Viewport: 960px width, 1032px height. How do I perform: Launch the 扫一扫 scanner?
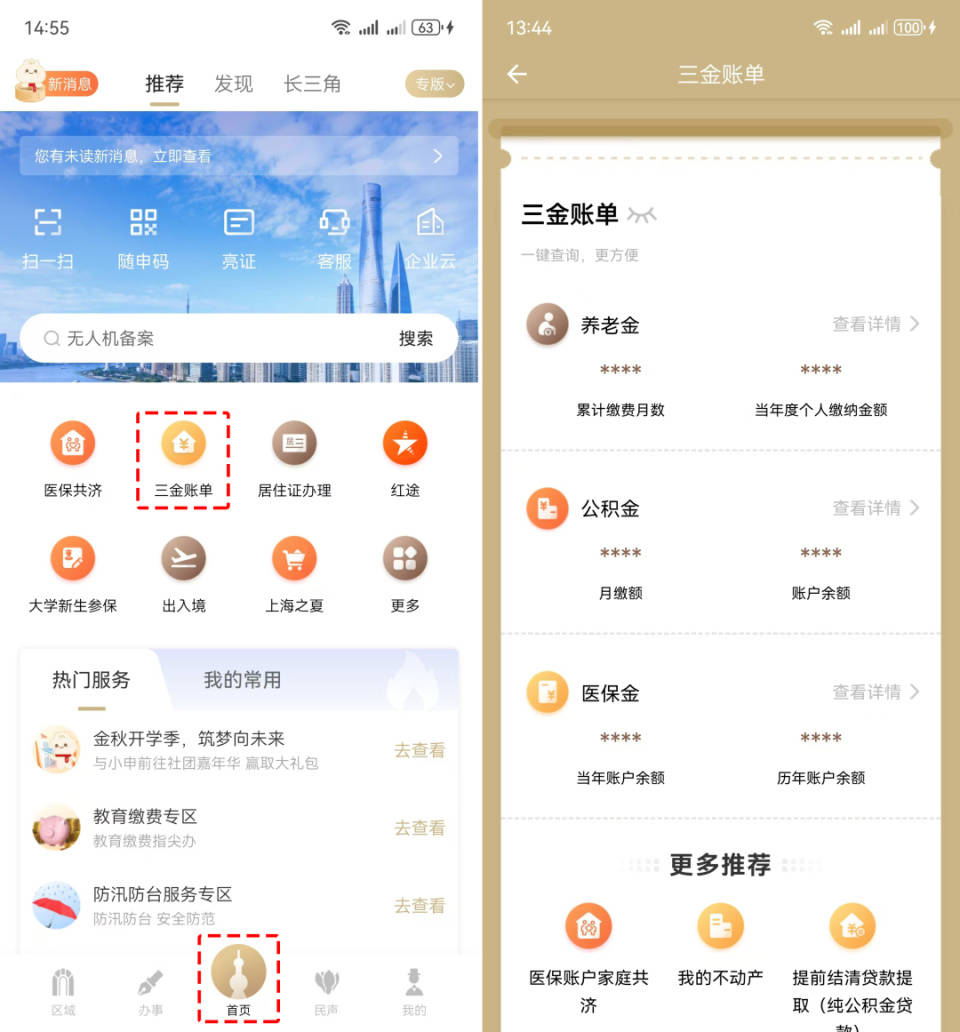point(47,239)
